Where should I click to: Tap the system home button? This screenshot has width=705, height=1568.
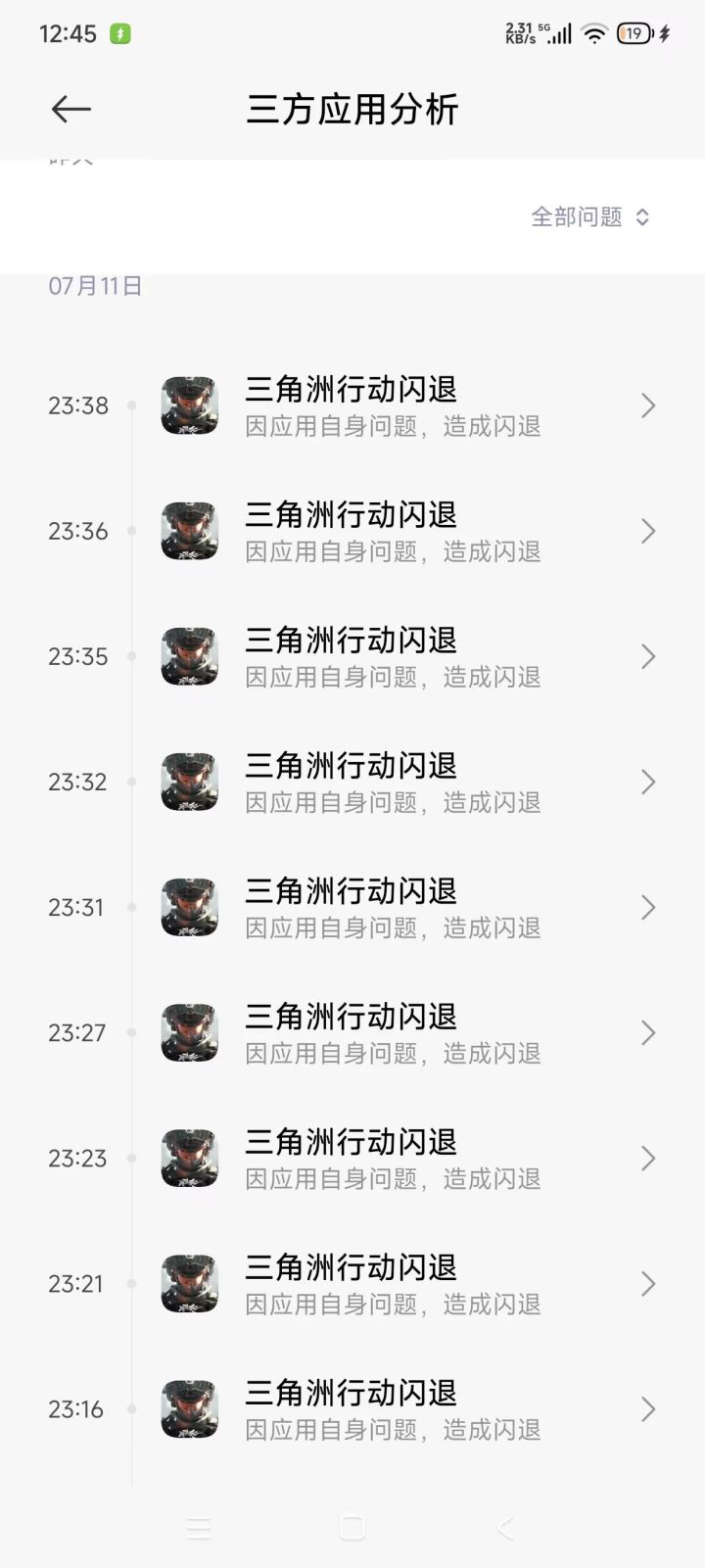352,1528
